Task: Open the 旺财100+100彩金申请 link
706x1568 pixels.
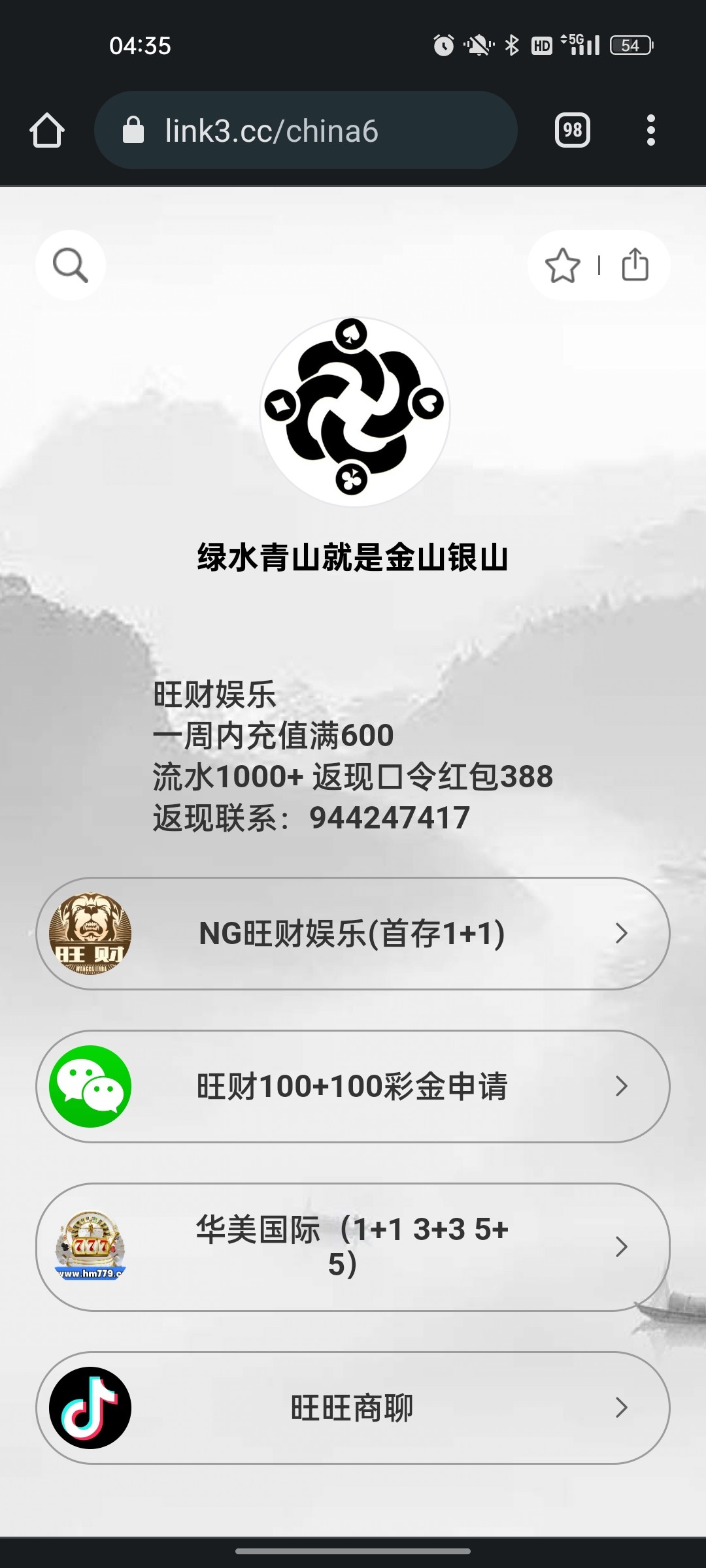Action: click(353, 1086)
